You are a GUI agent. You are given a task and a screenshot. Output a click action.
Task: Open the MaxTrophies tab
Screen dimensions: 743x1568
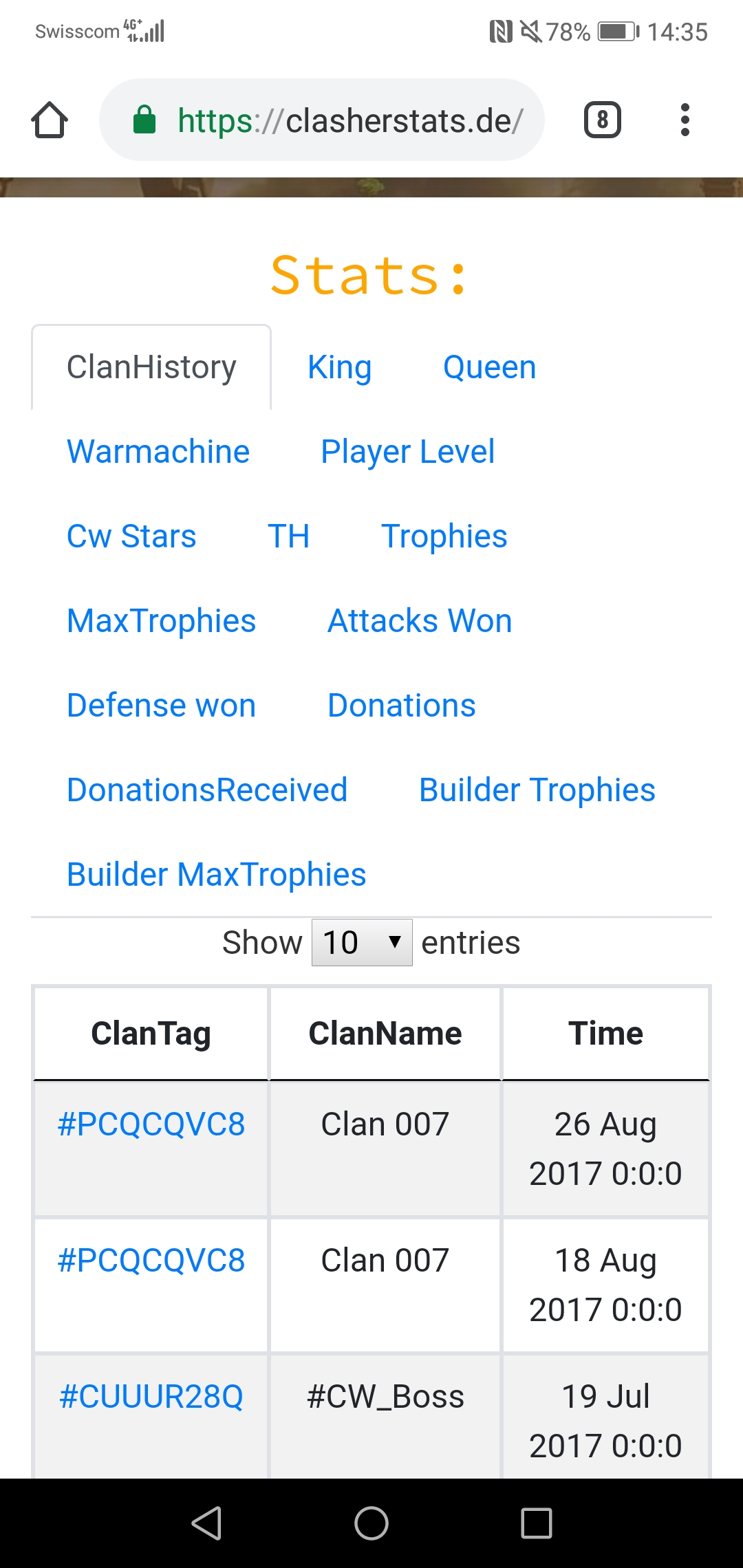(161, 621)
